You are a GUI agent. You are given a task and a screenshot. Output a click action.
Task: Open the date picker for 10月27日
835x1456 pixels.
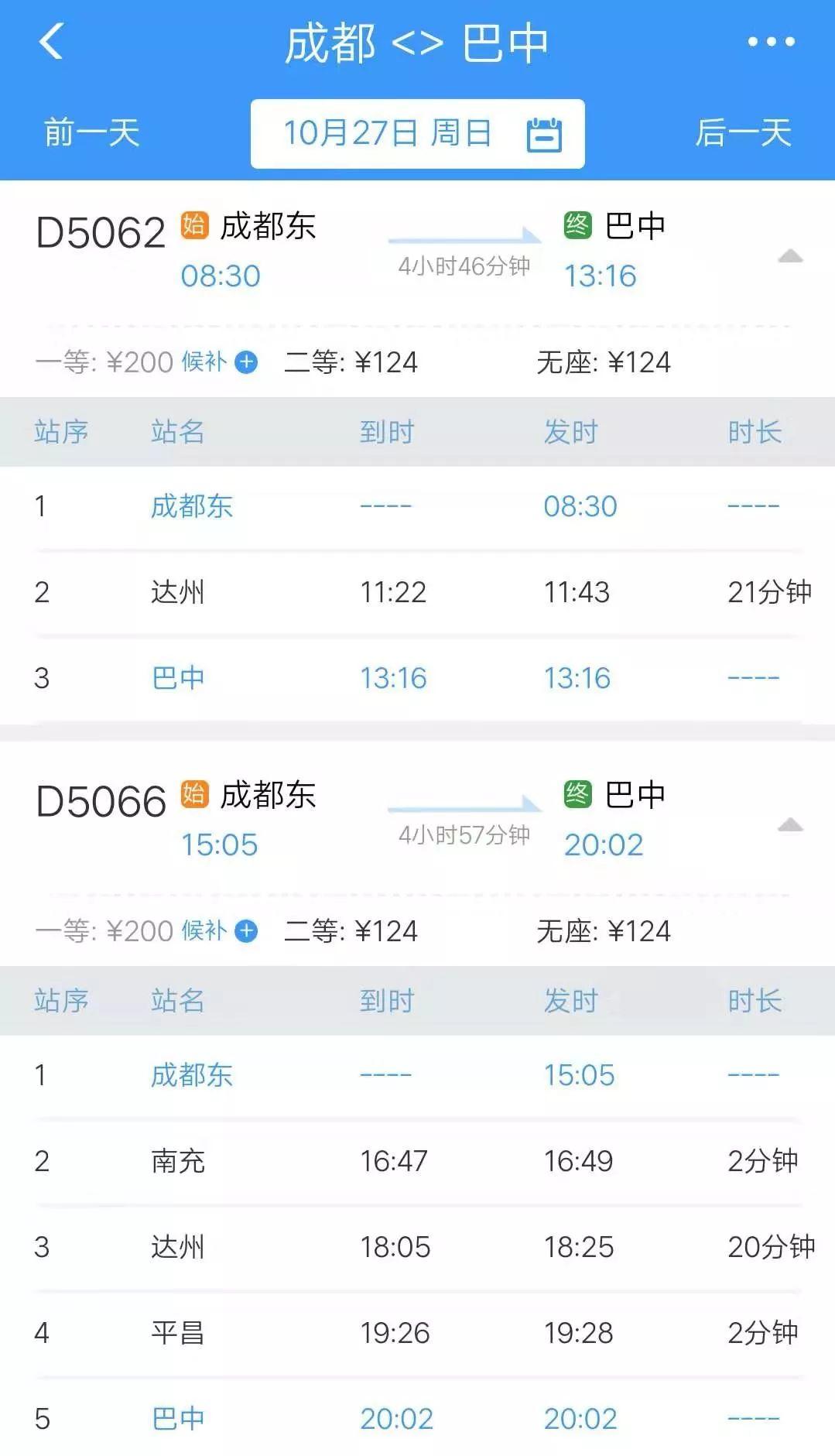coord(417,133)
